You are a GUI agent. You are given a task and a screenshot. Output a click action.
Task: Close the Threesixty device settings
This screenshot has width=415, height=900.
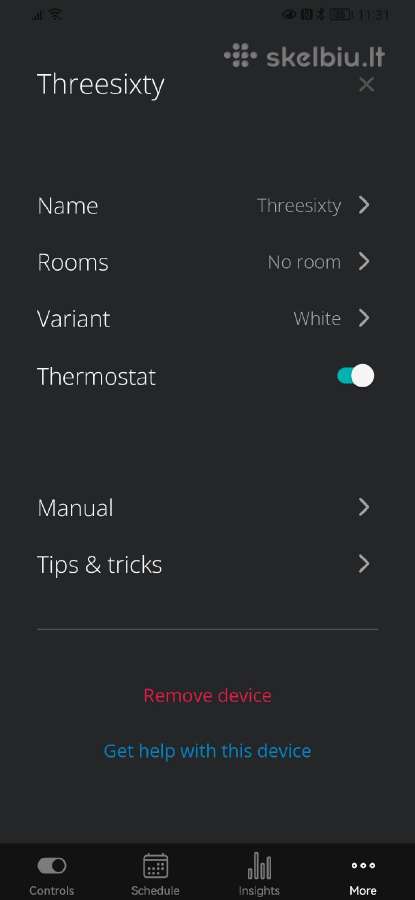366,85
